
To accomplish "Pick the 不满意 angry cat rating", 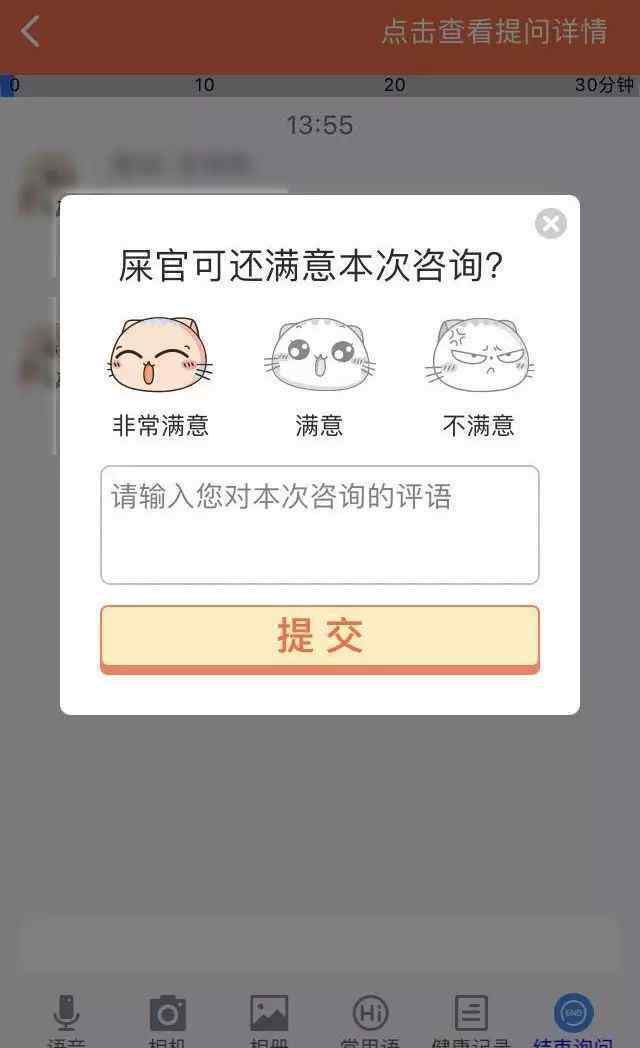I will coord(479,357).
